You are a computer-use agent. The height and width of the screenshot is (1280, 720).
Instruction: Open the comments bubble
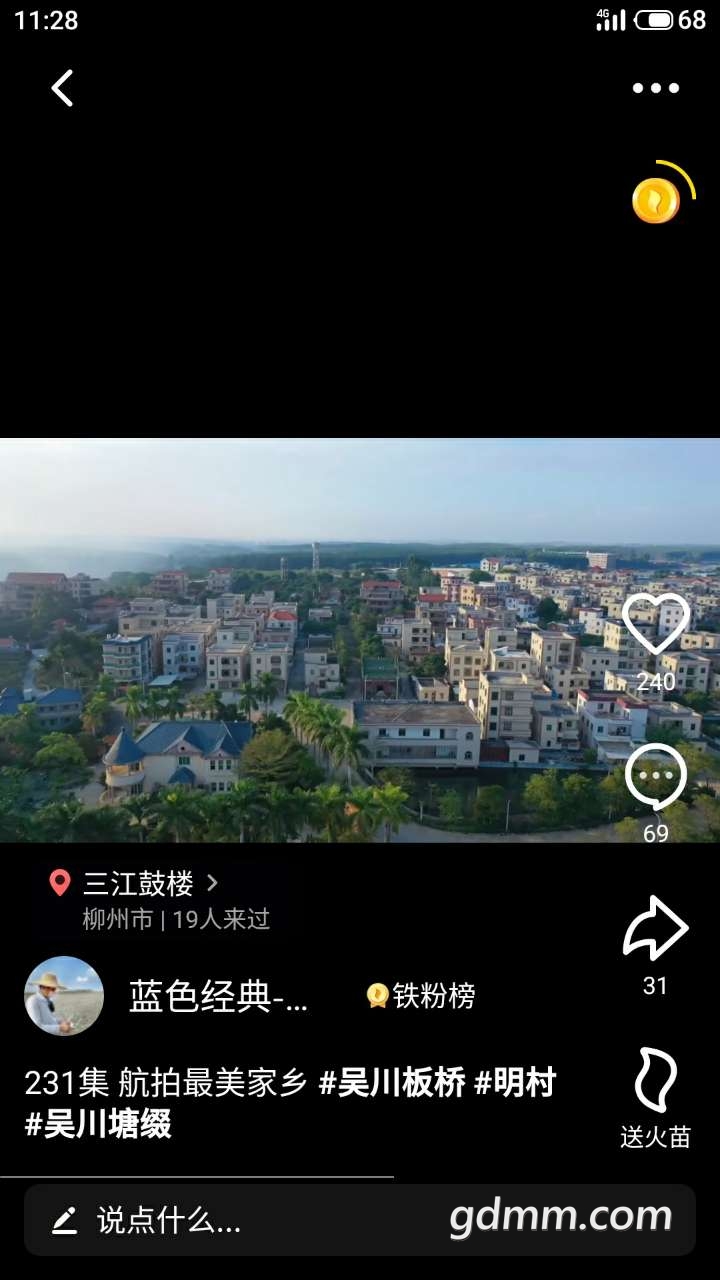[x=656, y=777]
